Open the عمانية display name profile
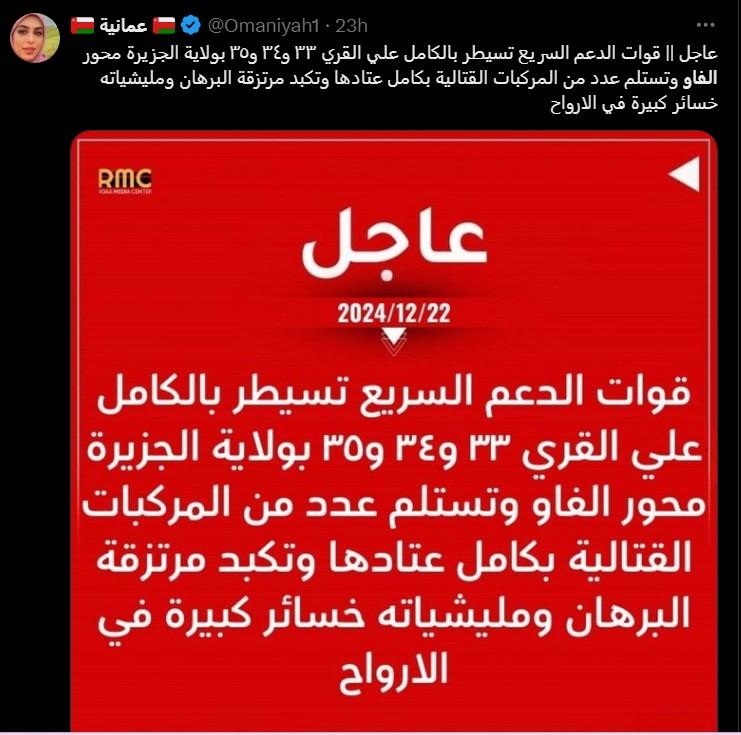741x735 pixels. point(123,23)
